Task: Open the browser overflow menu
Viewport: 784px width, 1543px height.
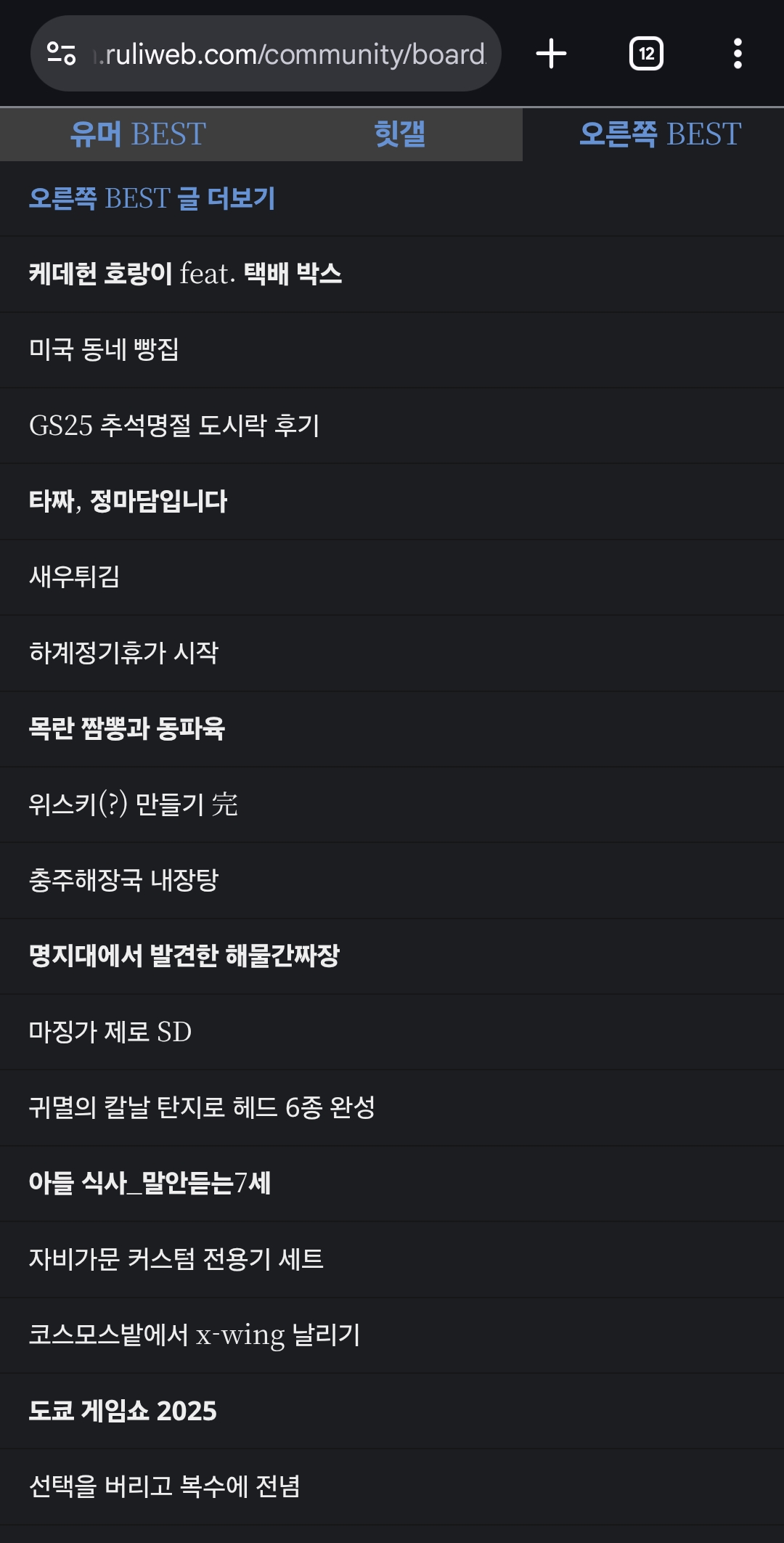Action: pyautogui.click(x=737, y=54)
